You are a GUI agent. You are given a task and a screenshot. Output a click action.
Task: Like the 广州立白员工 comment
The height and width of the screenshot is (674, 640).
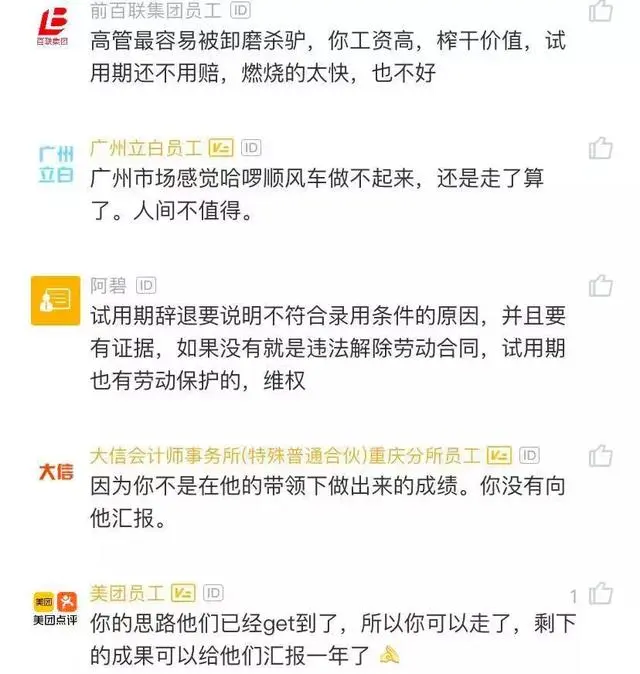tap(601, 149)
